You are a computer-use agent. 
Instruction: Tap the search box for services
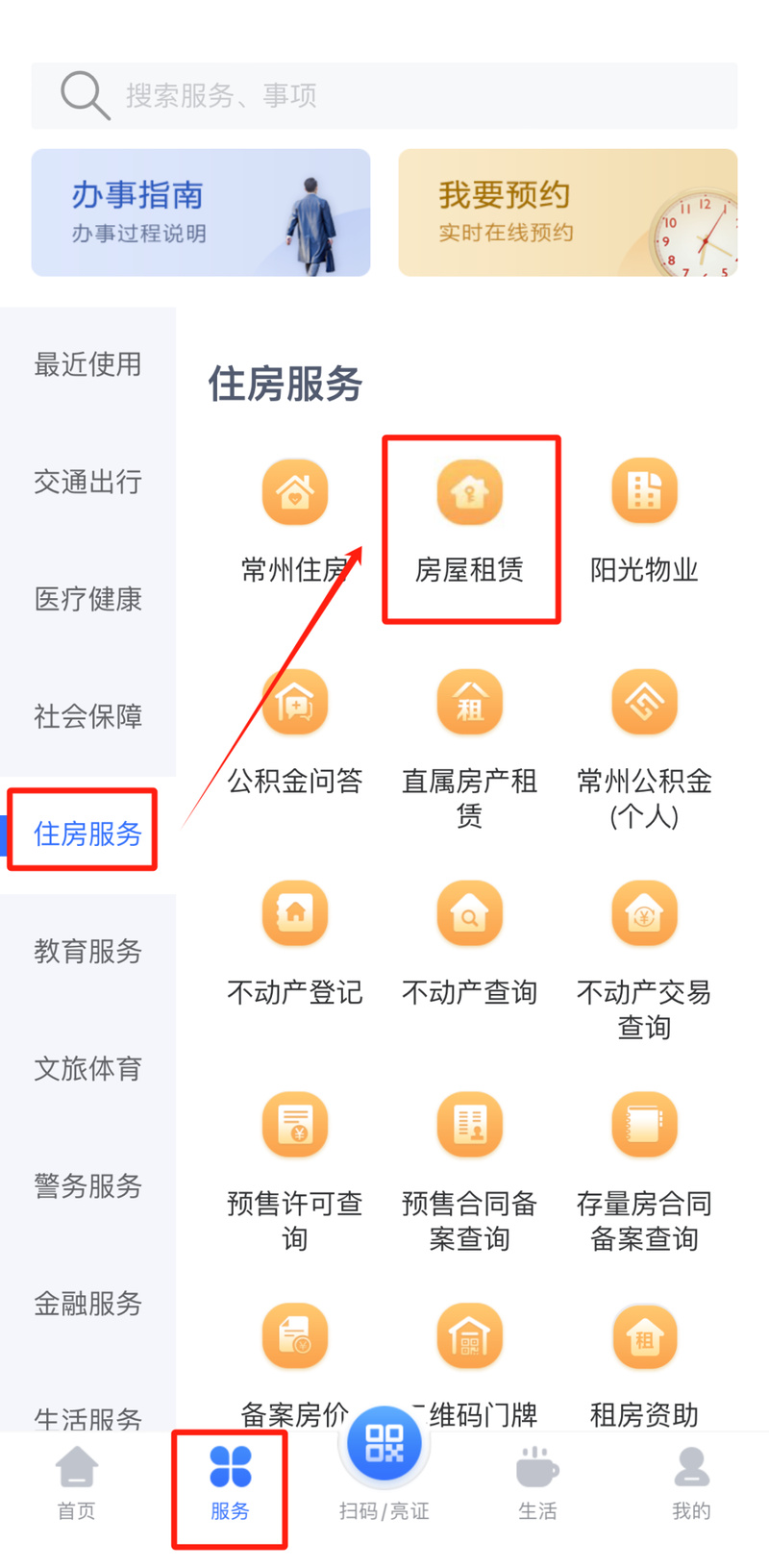(384, 95)
